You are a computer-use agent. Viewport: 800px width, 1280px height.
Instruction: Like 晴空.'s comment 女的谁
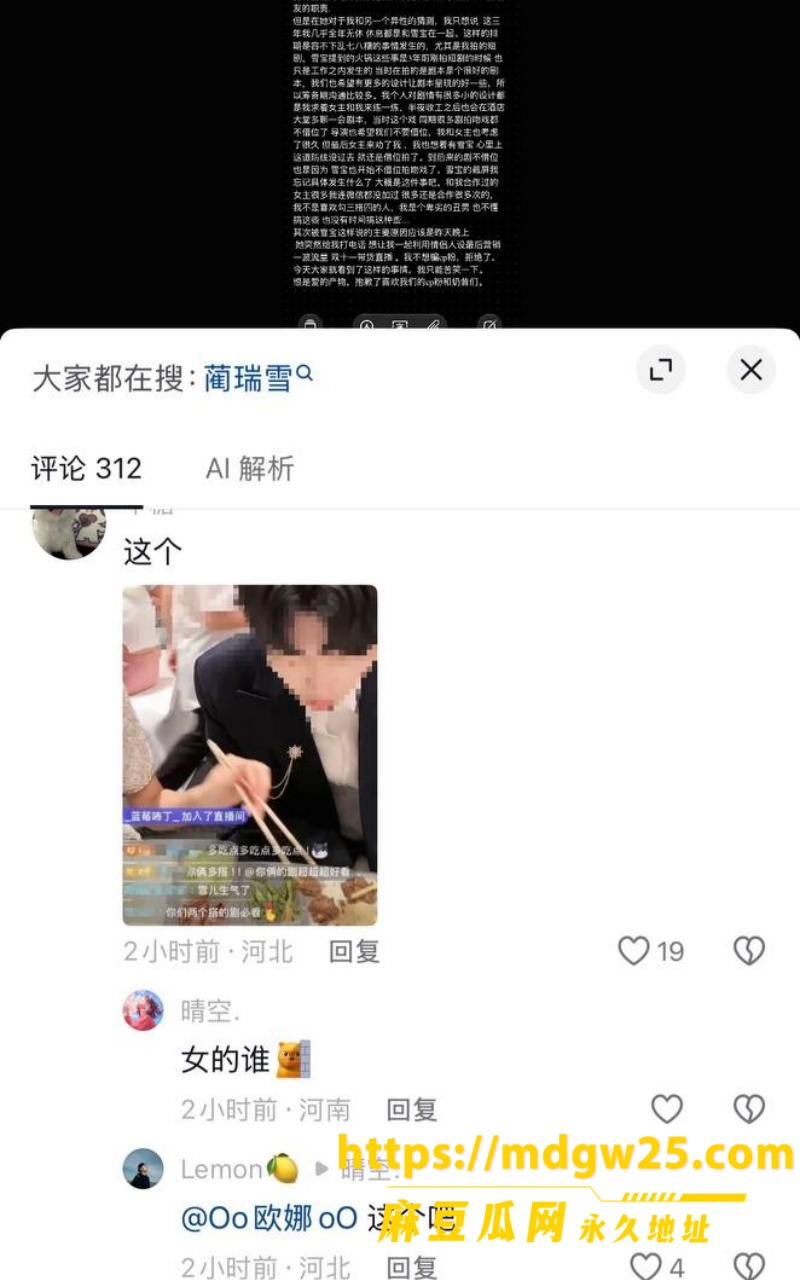pos(667,1109)
